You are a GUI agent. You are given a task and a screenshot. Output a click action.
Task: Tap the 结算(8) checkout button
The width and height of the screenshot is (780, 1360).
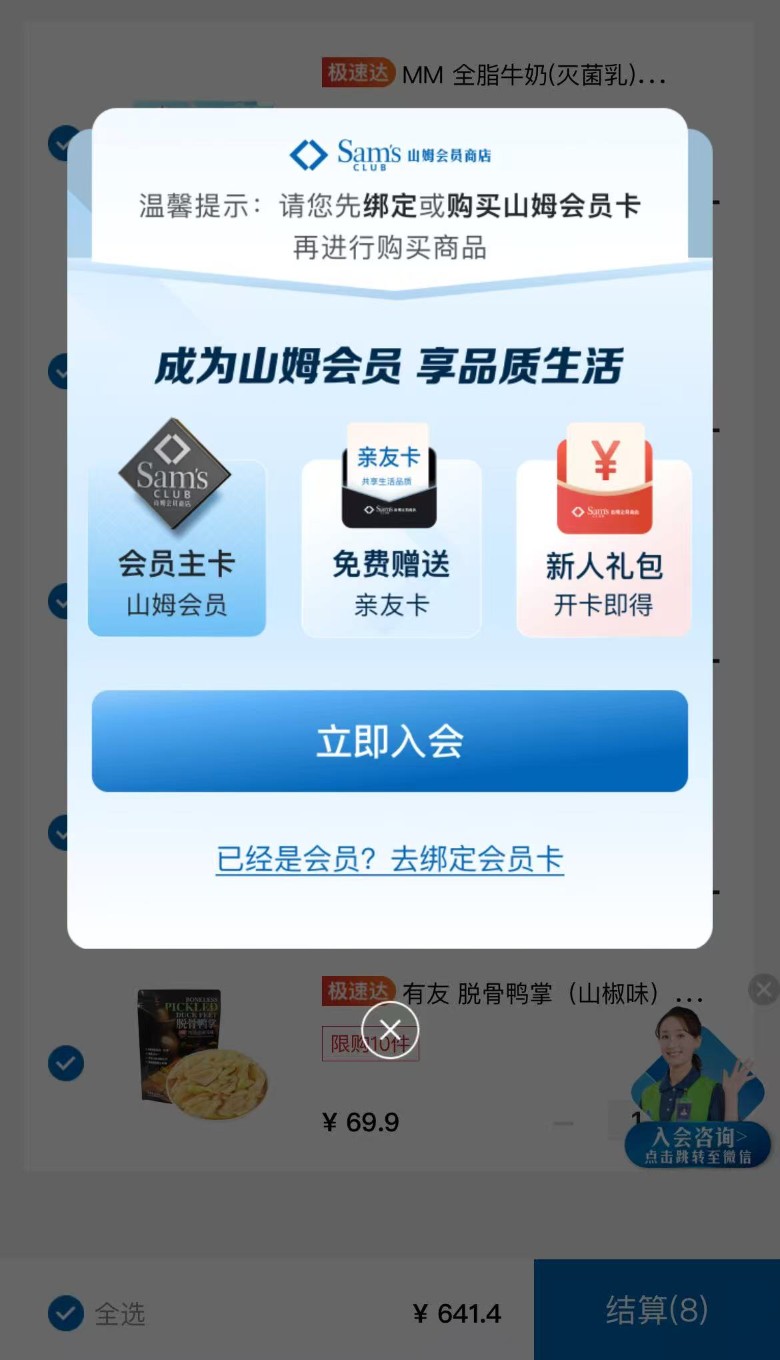(656, 1309)
